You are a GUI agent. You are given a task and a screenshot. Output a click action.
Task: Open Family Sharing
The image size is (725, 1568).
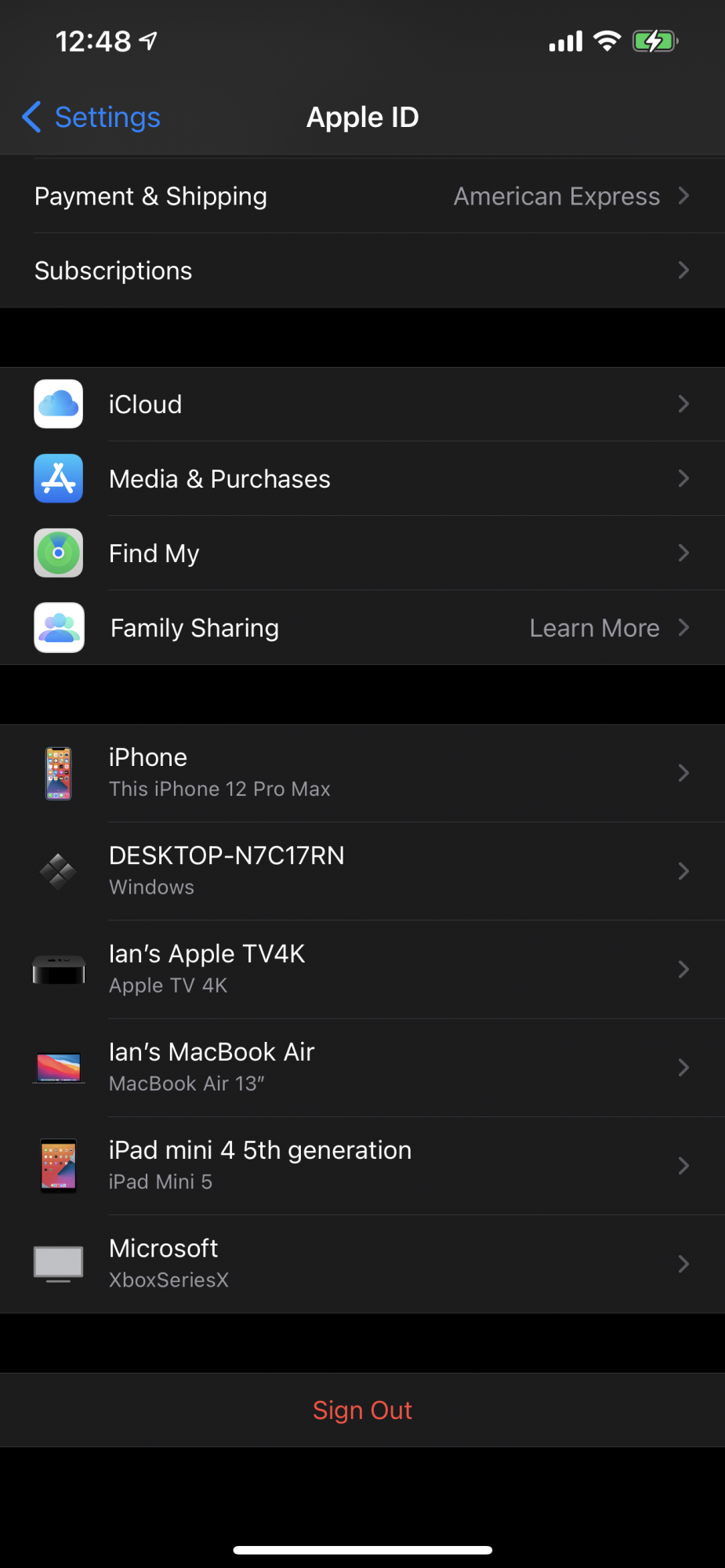pos(362,628)
